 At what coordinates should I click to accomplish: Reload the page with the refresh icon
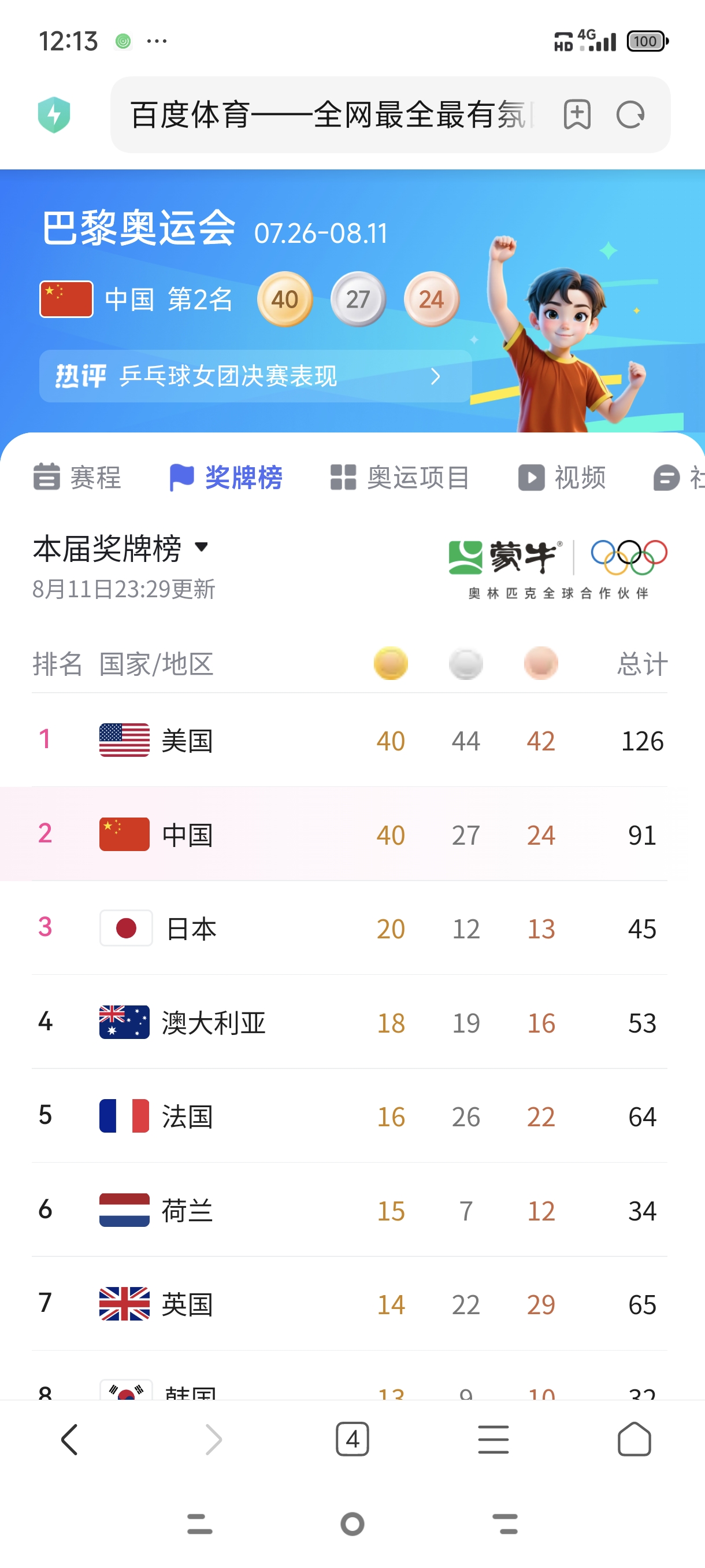630,114
